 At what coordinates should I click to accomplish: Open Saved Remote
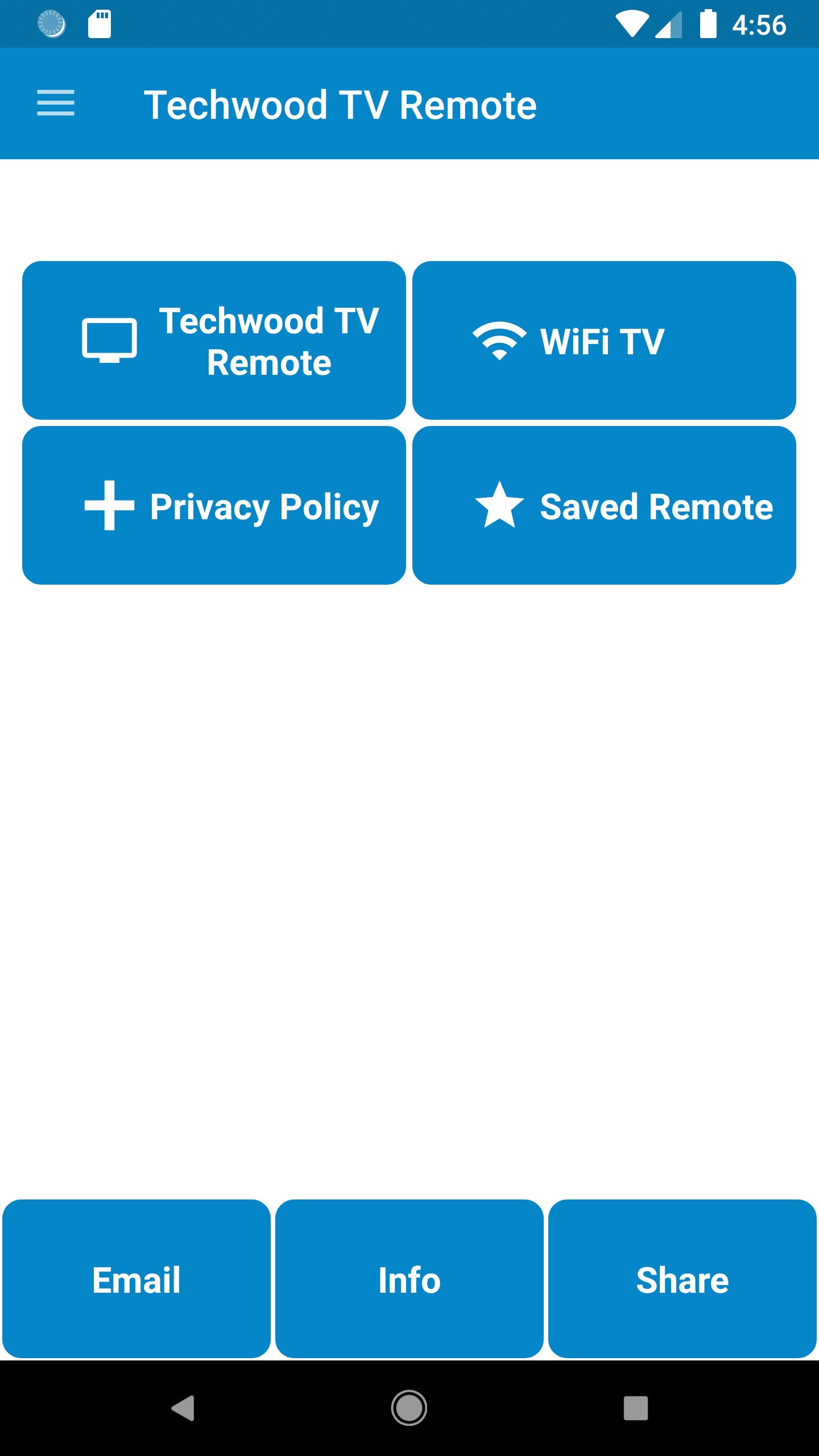[x=604, y=505]
